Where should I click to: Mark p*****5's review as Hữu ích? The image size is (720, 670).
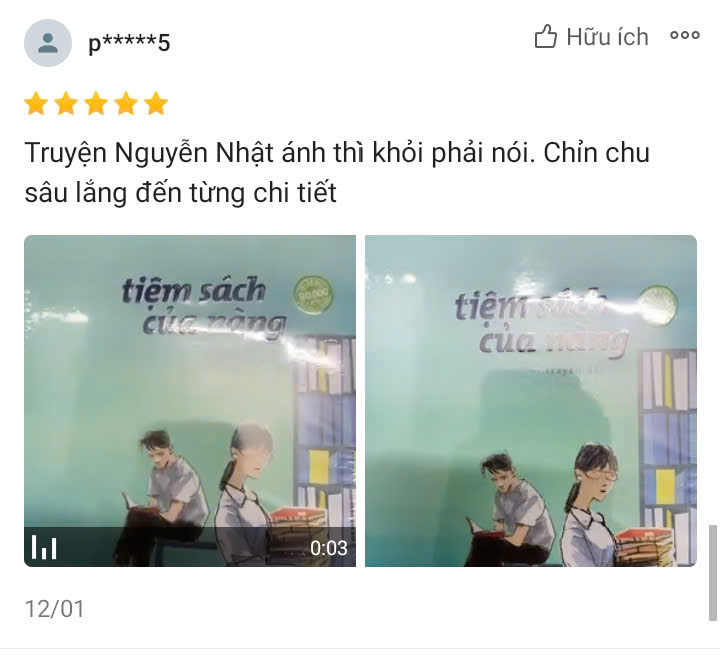coord(591,37)
